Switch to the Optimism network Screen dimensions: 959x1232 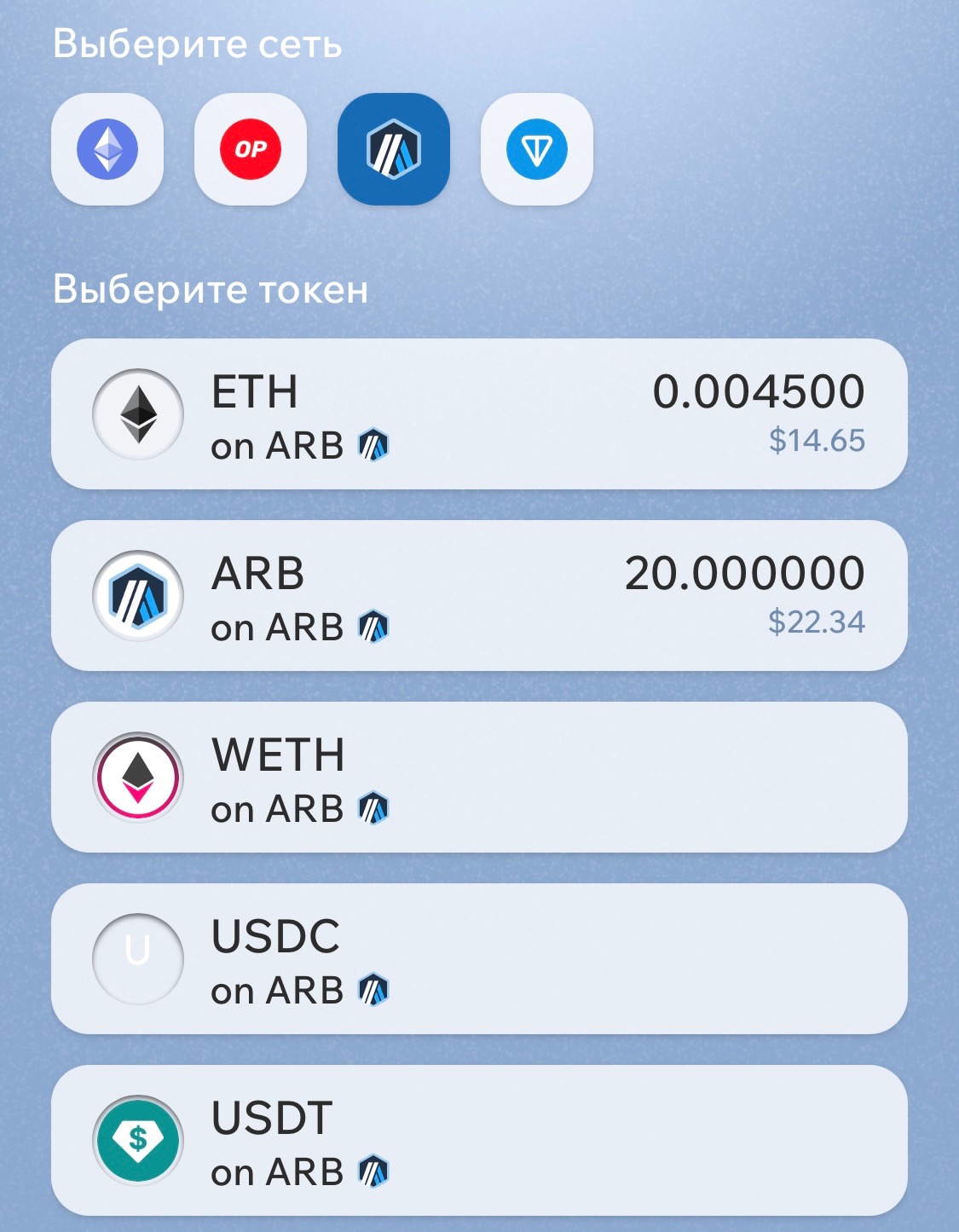(251, 149)
